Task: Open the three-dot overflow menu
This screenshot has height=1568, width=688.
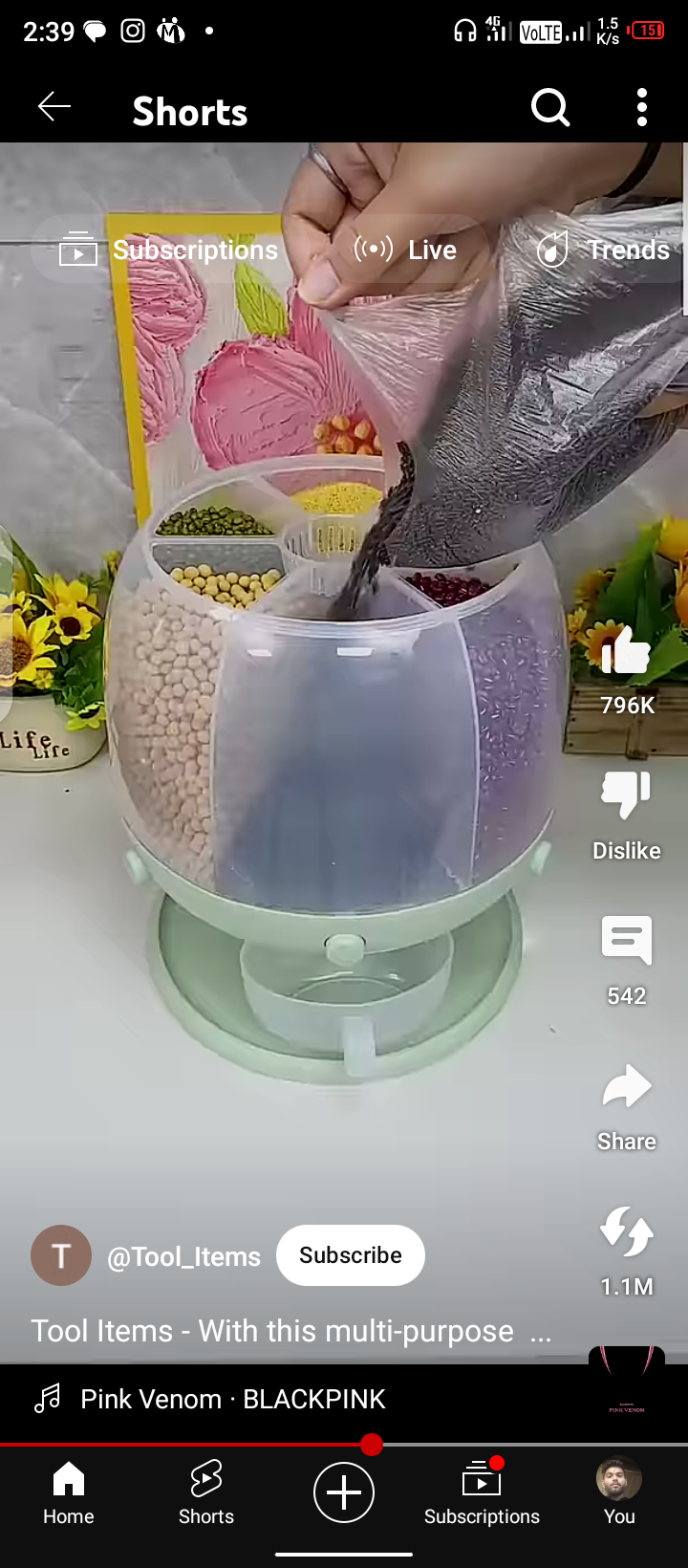Action: [x=642, y=108]
